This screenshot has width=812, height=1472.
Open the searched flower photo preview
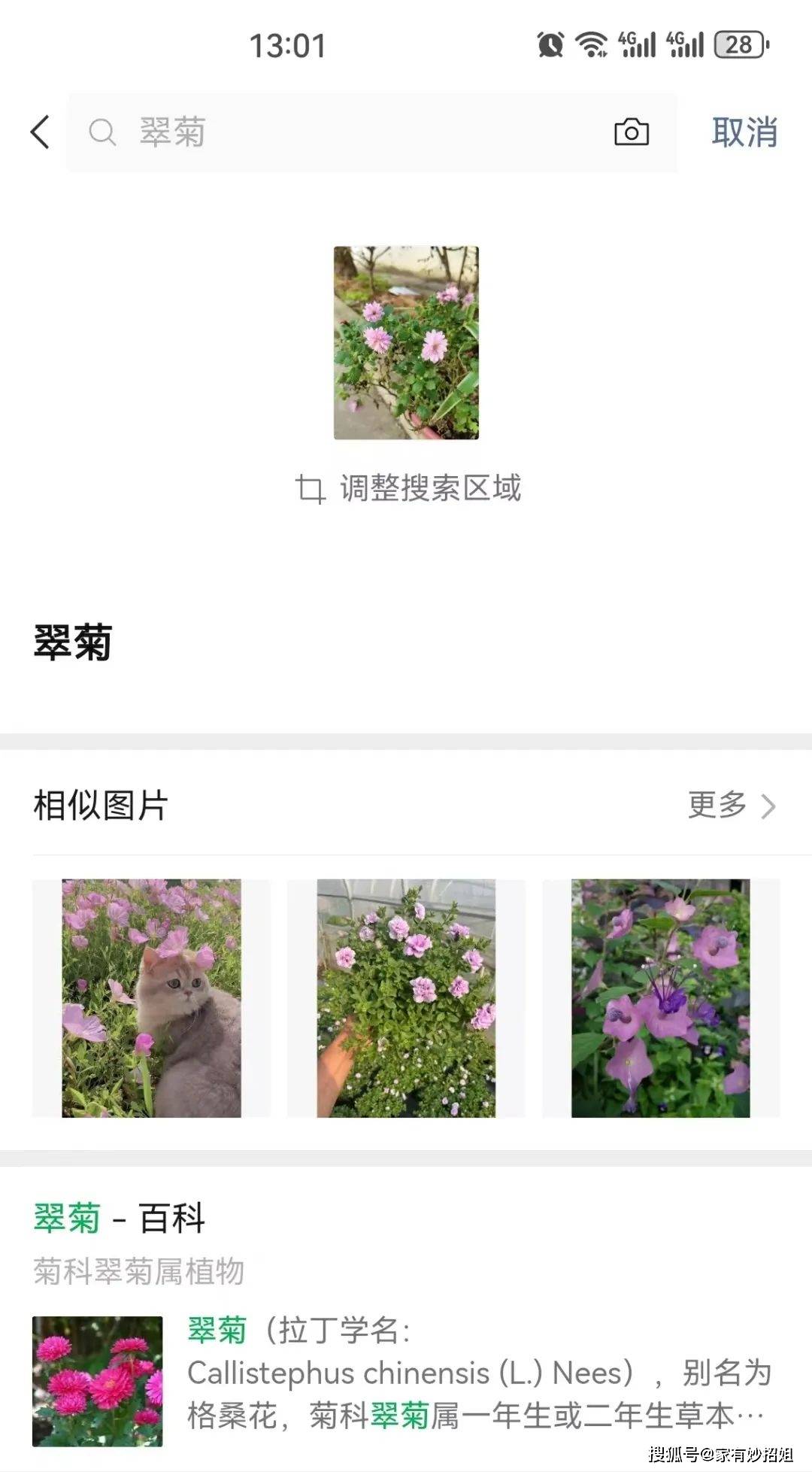pyautogui.click(x=406, y=342)
